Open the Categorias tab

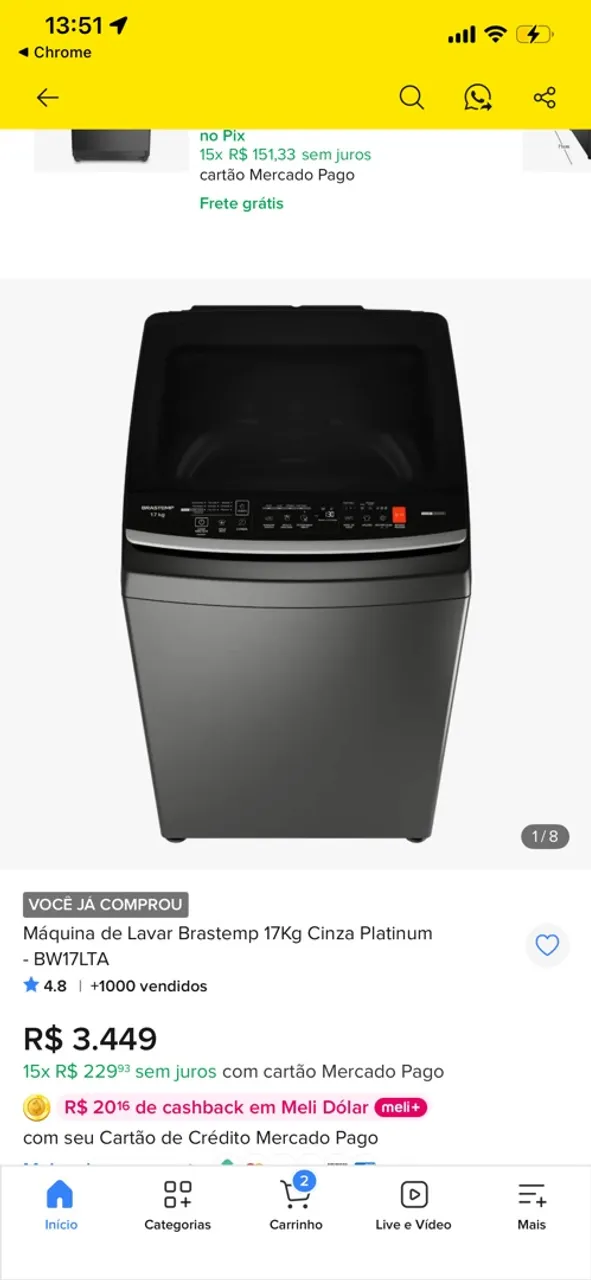click(178, 1205)
